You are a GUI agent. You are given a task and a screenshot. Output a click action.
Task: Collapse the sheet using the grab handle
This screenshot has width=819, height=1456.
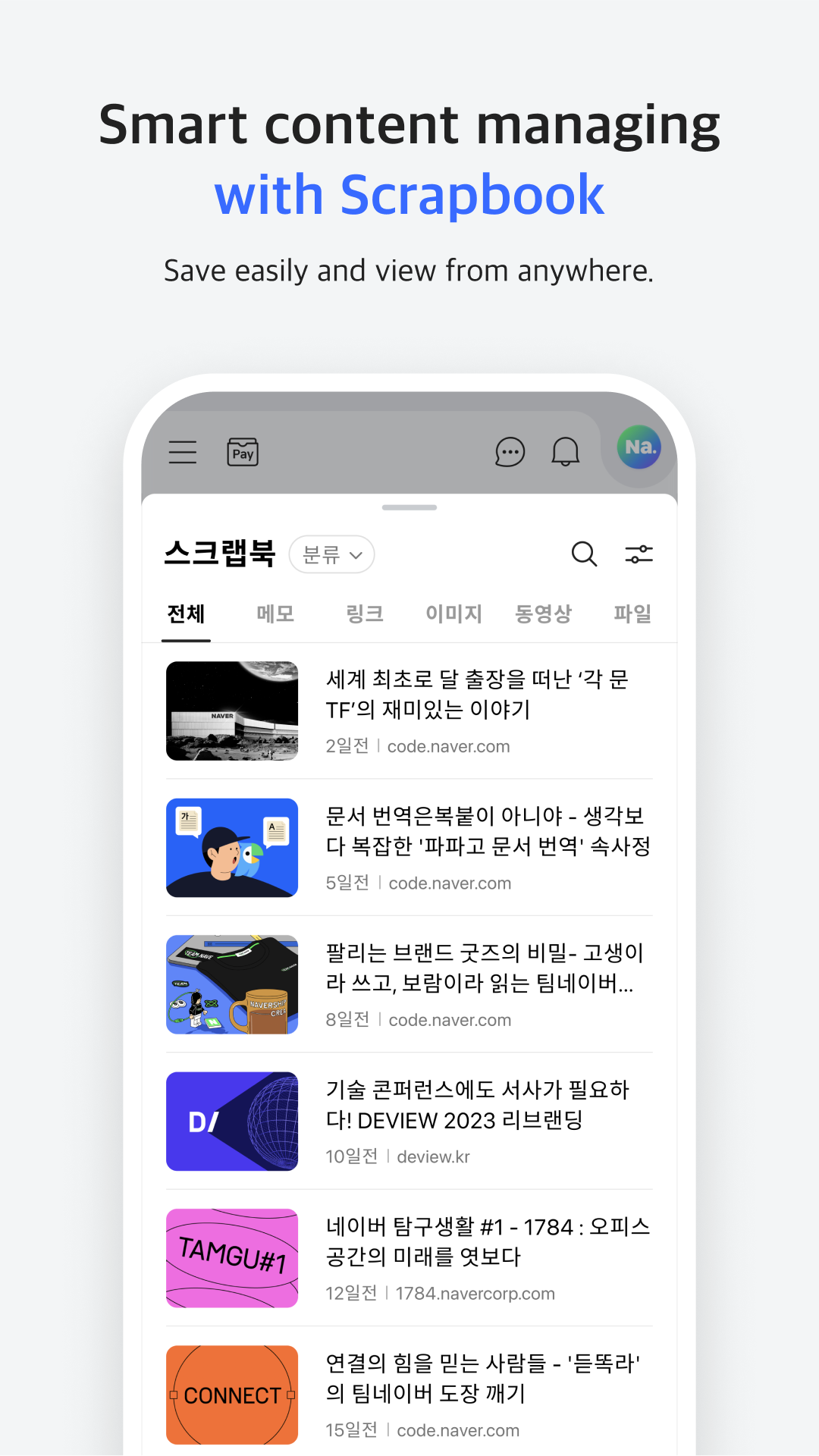409,508
